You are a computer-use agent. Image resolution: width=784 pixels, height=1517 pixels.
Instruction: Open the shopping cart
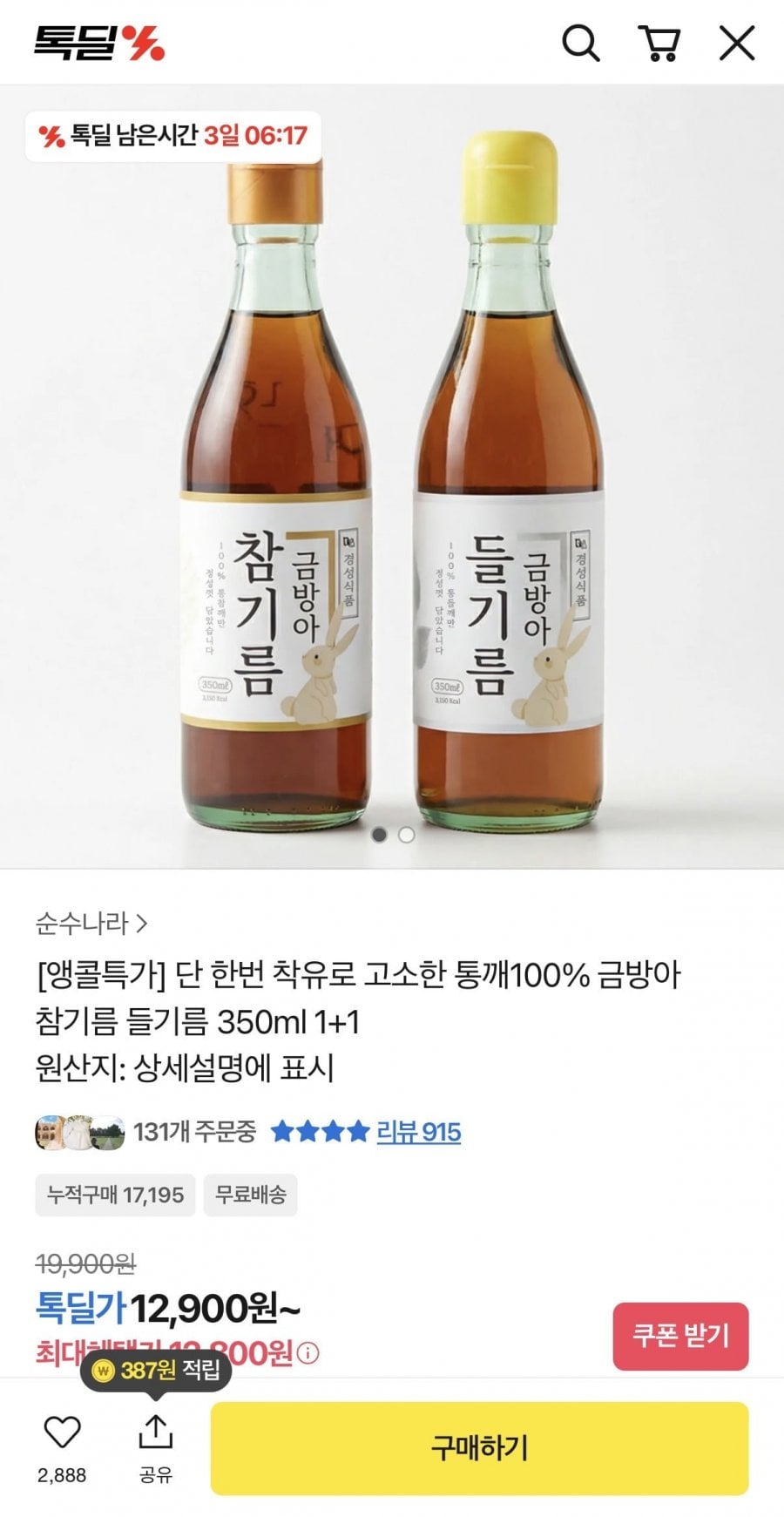pos(659,43)
